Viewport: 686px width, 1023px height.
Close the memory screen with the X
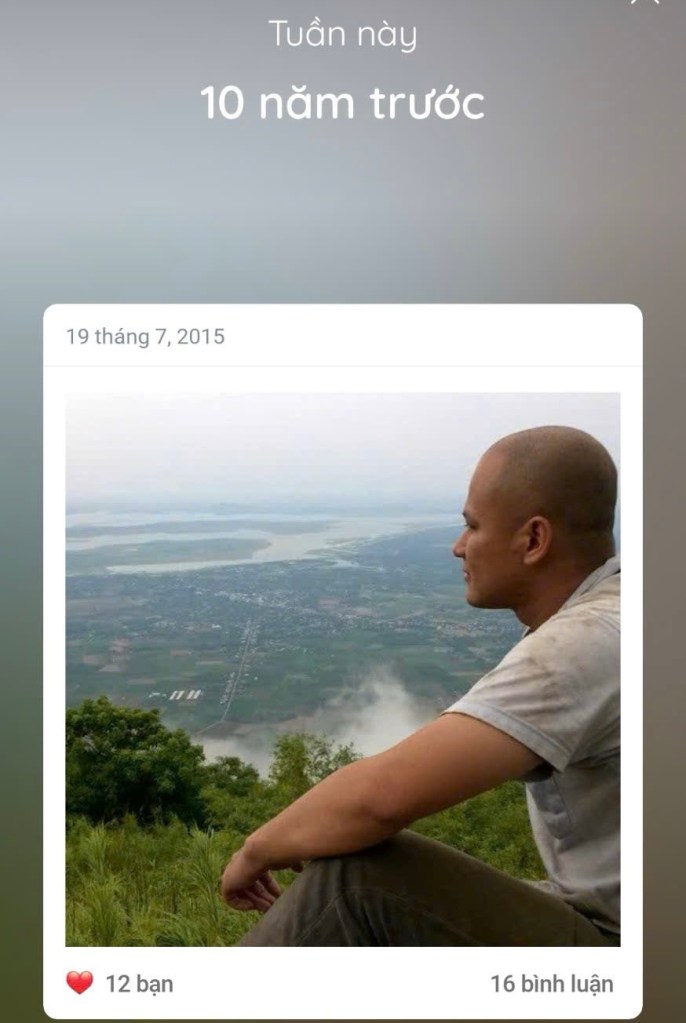tap(645, 3)
